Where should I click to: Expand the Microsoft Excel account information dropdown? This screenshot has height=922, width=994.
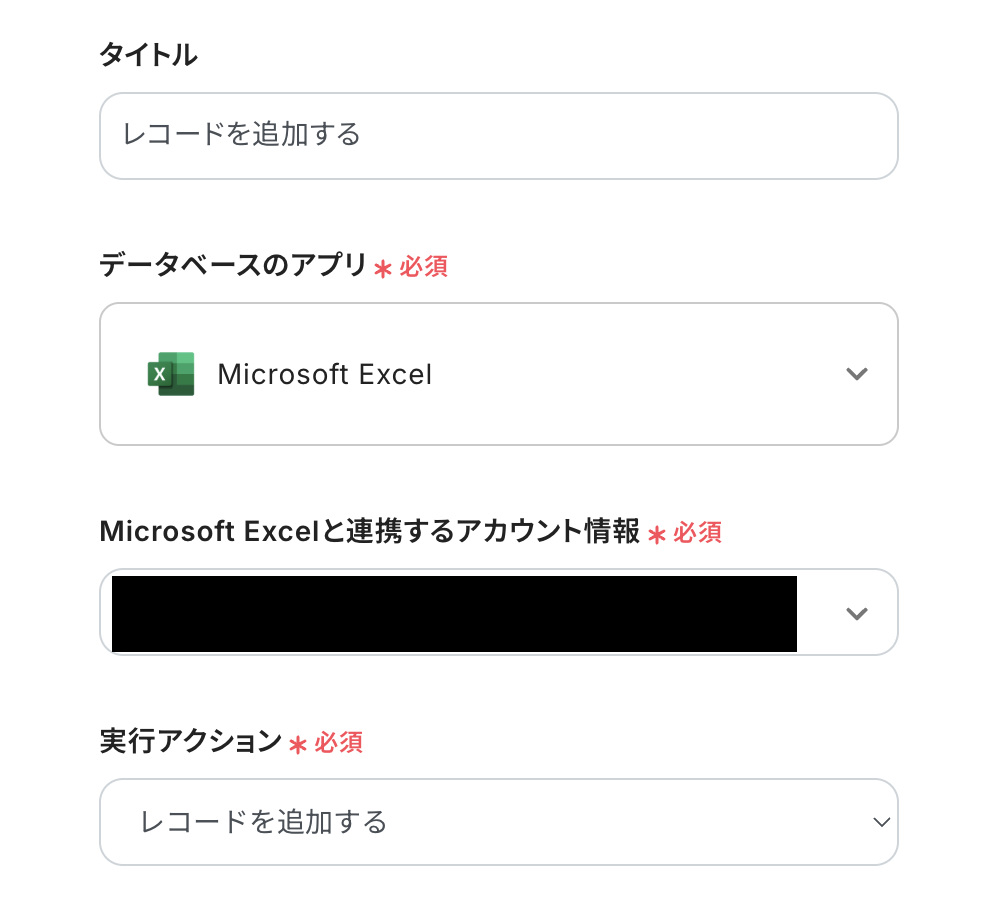tap(855, 613)
